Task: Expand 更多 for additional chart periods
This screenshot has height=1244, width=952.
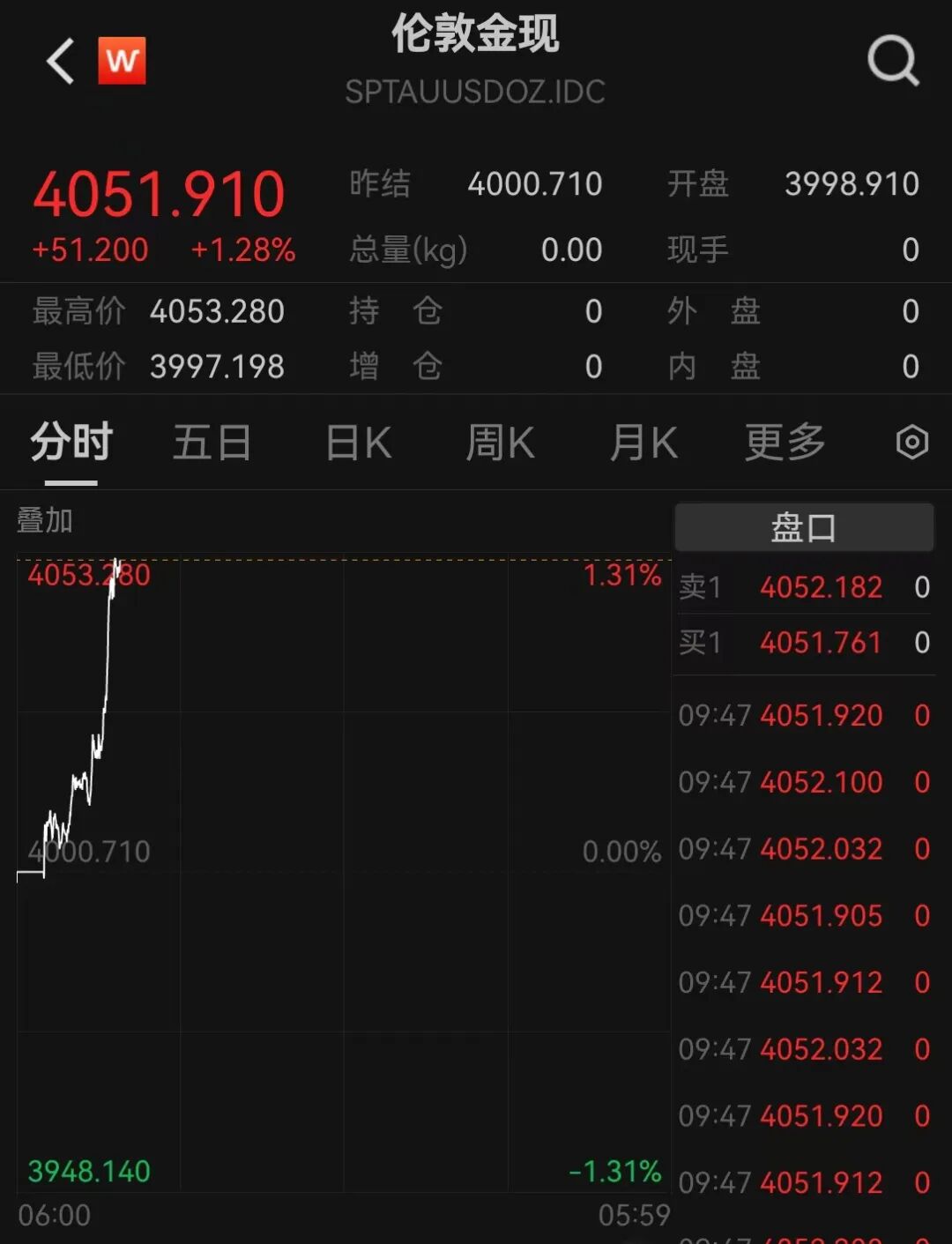Action: 785,443
